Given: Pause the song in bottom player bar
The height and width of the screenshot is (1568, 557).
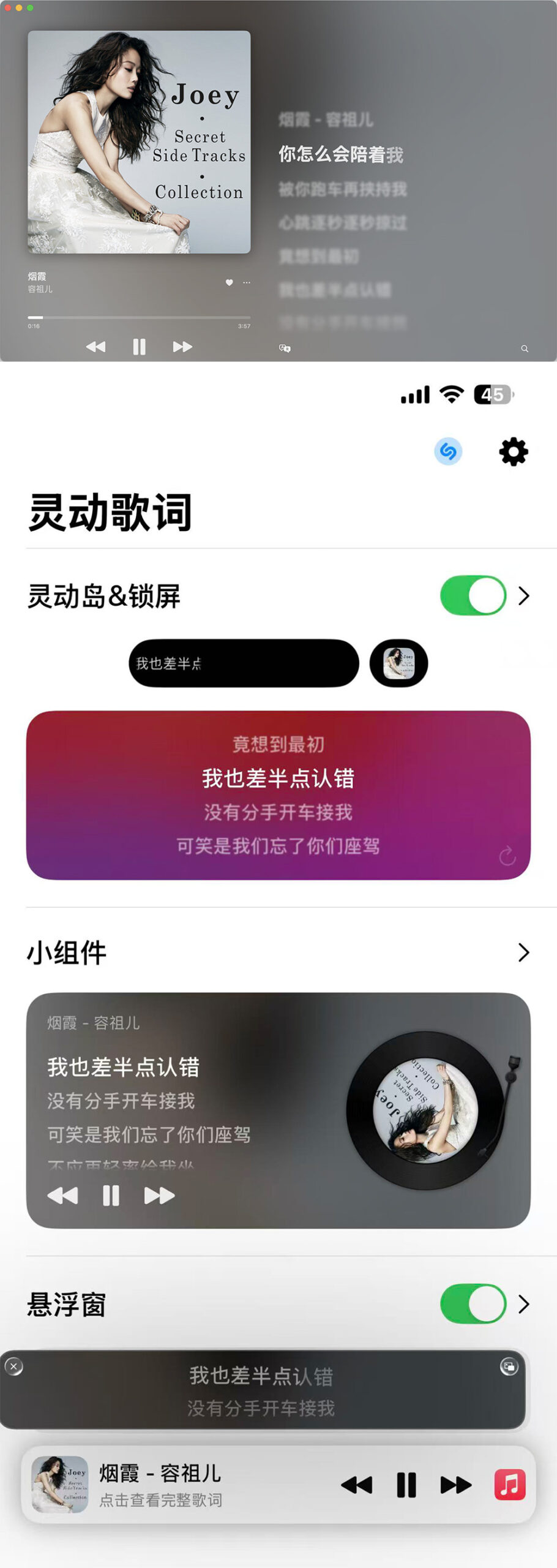Looking at the screenshot, I should coord(406,1485).
